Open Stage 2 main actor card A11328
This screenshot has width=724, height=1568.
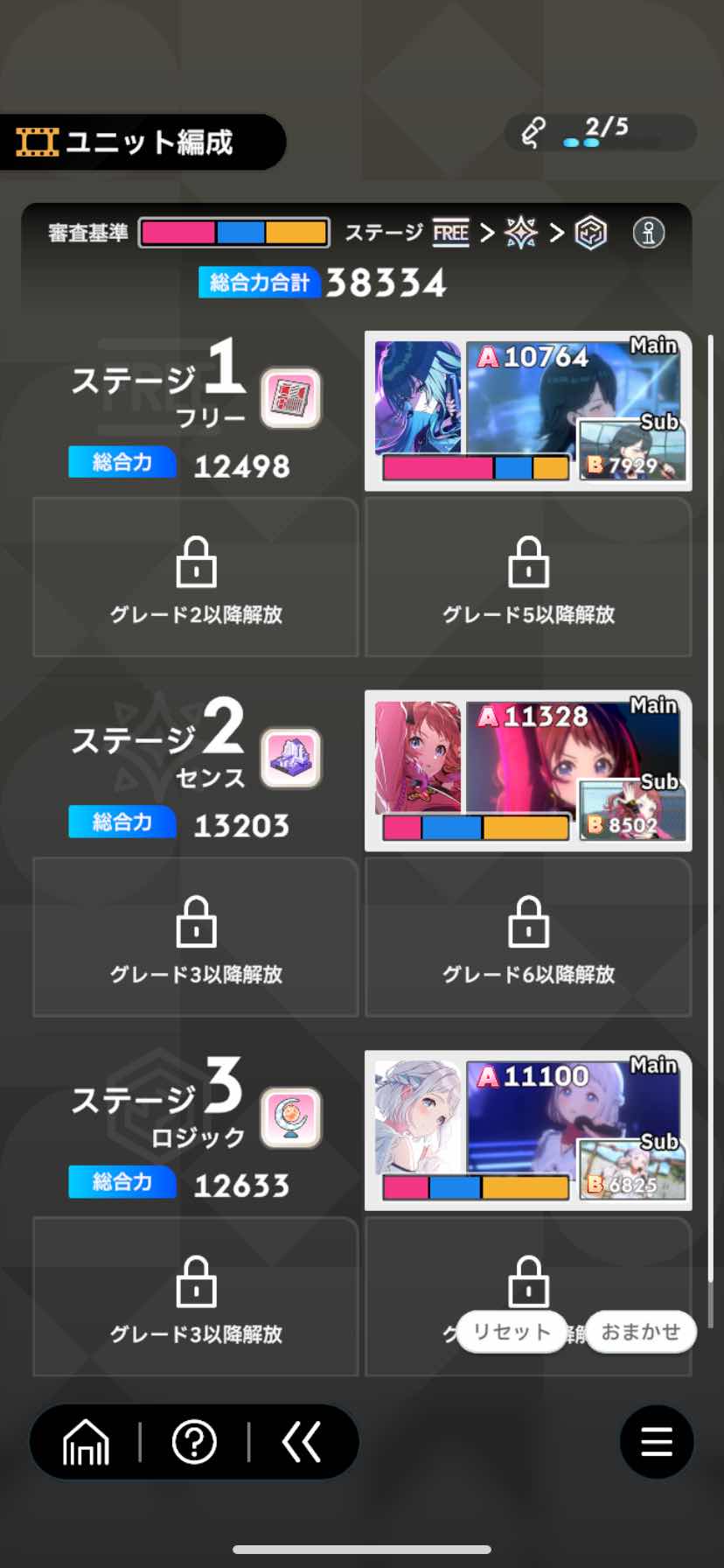(x=528, y=771)
